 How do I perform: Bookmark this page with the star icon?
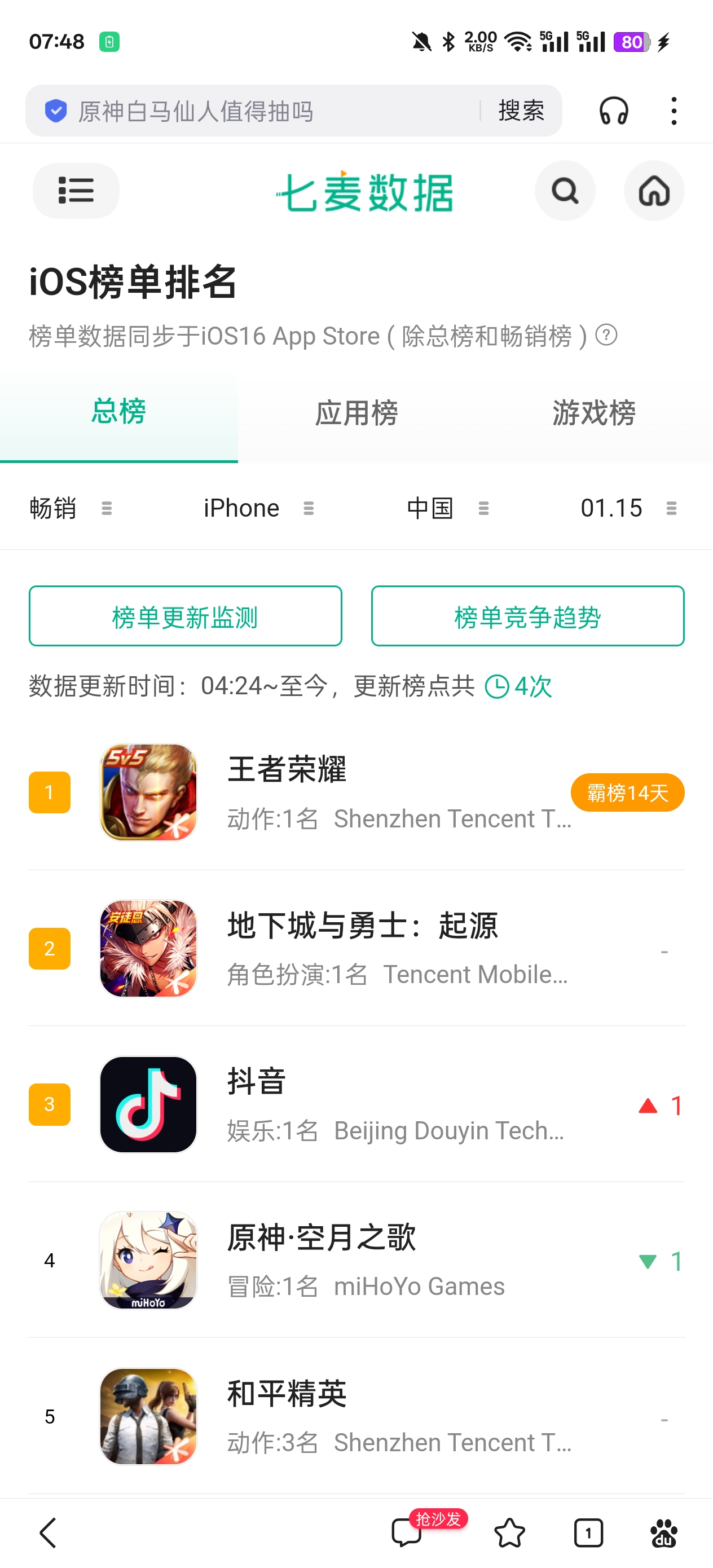click(509, 1532)
